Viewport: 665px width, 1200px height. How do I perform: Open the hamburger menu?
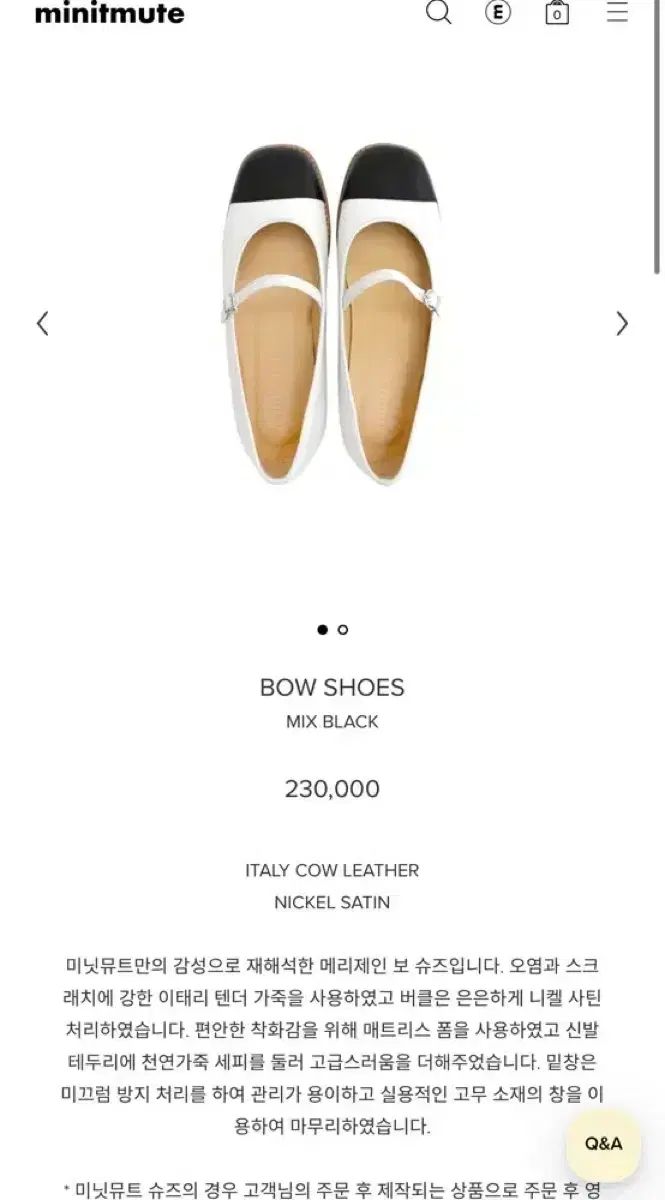(x=617, y=13)
